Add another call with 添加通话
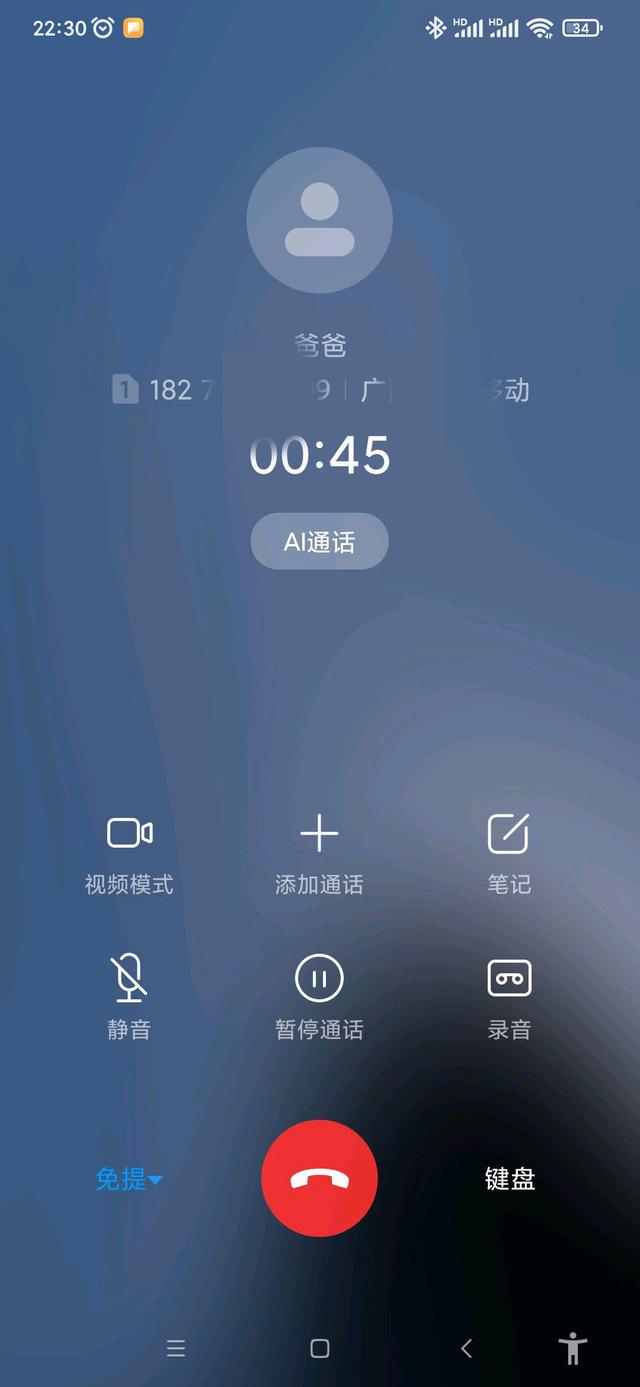Viewport: 640px width, 1387px height. [x=319, y=853]
